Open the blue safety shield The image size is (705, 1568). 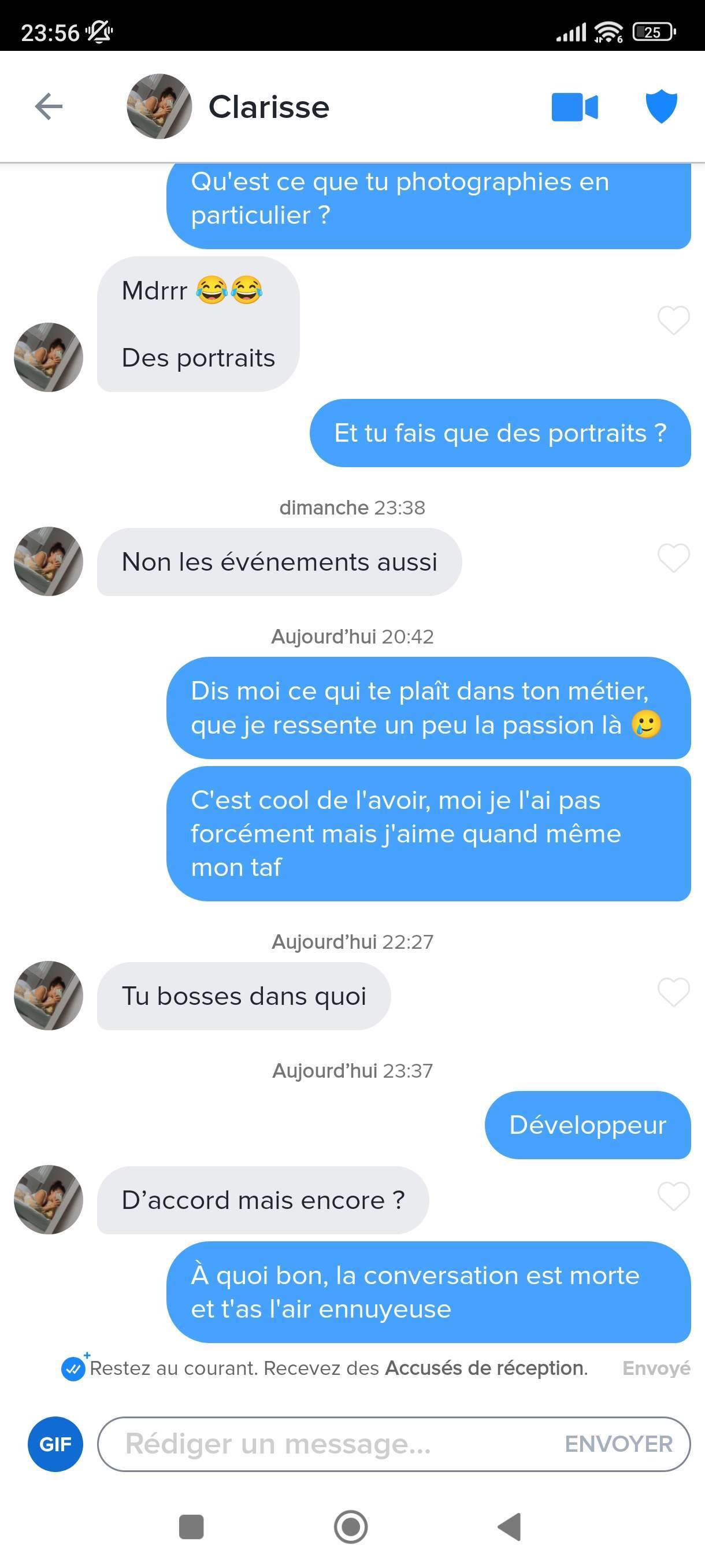pyautogui.click(x=661, y=106)
